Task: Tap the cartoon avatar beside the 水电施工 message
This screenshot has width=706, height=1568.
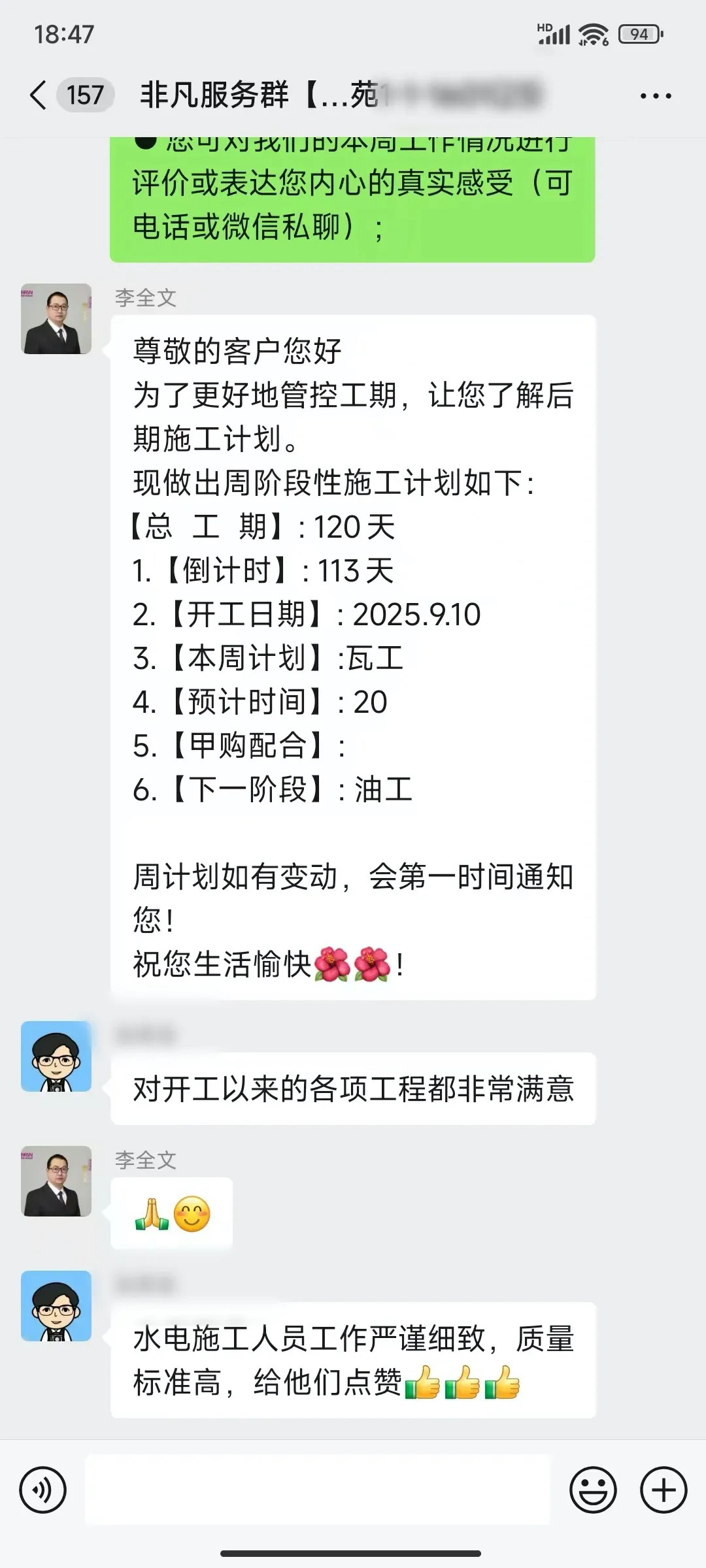Action: pos(56,1306)
